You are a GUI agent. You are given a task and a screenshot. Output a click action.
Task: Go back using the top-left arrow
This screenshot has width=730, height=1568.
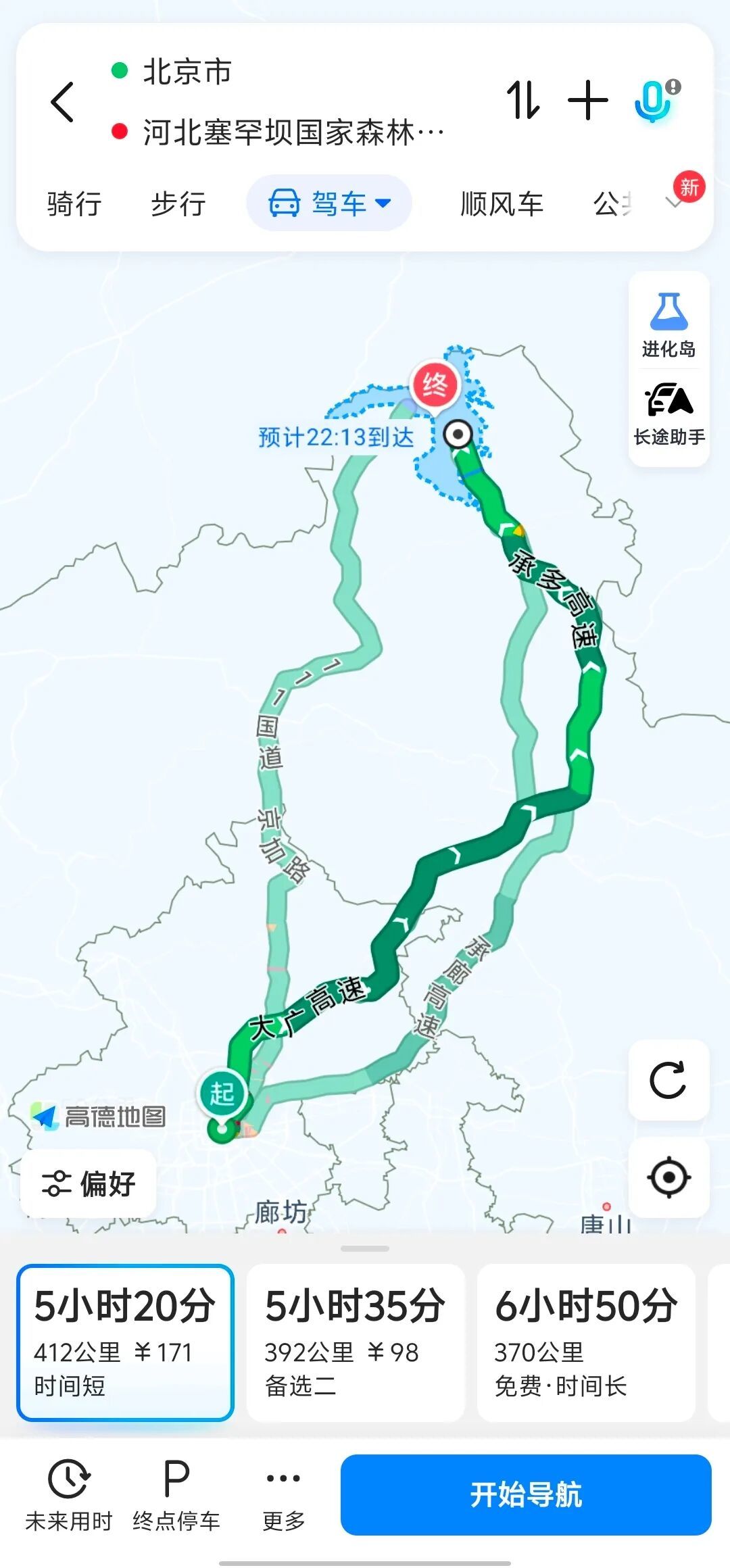(62, 102)
